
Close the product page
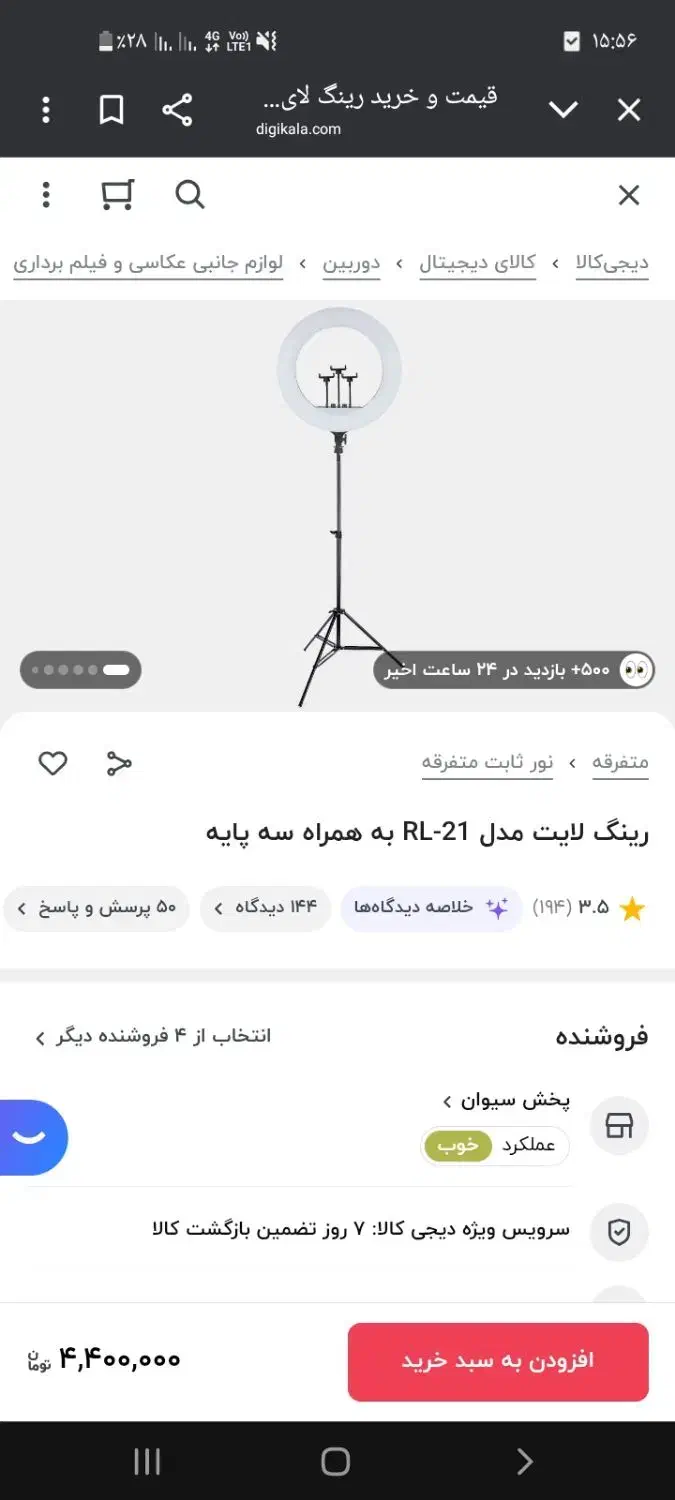(x=628, y=195)
